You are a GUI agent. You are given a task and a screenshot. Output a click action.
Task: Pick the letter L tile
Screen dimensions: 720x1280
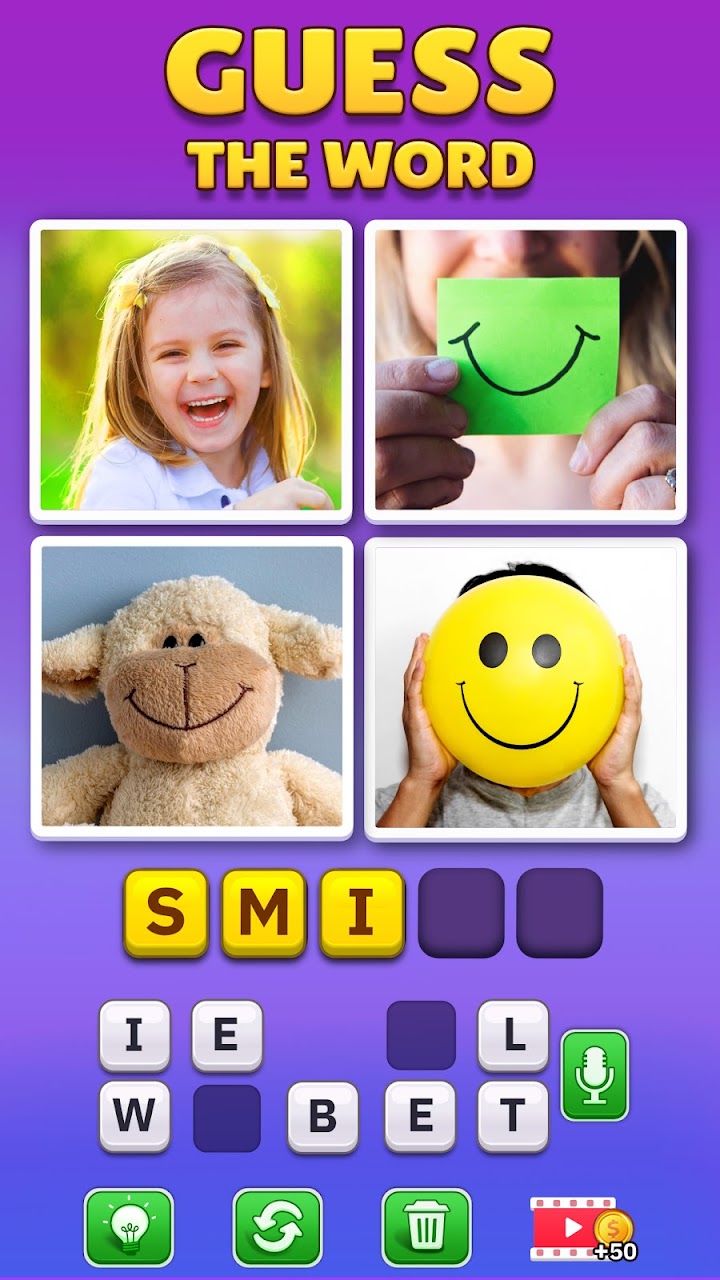pyautogui.click(x=513, y=1036)
